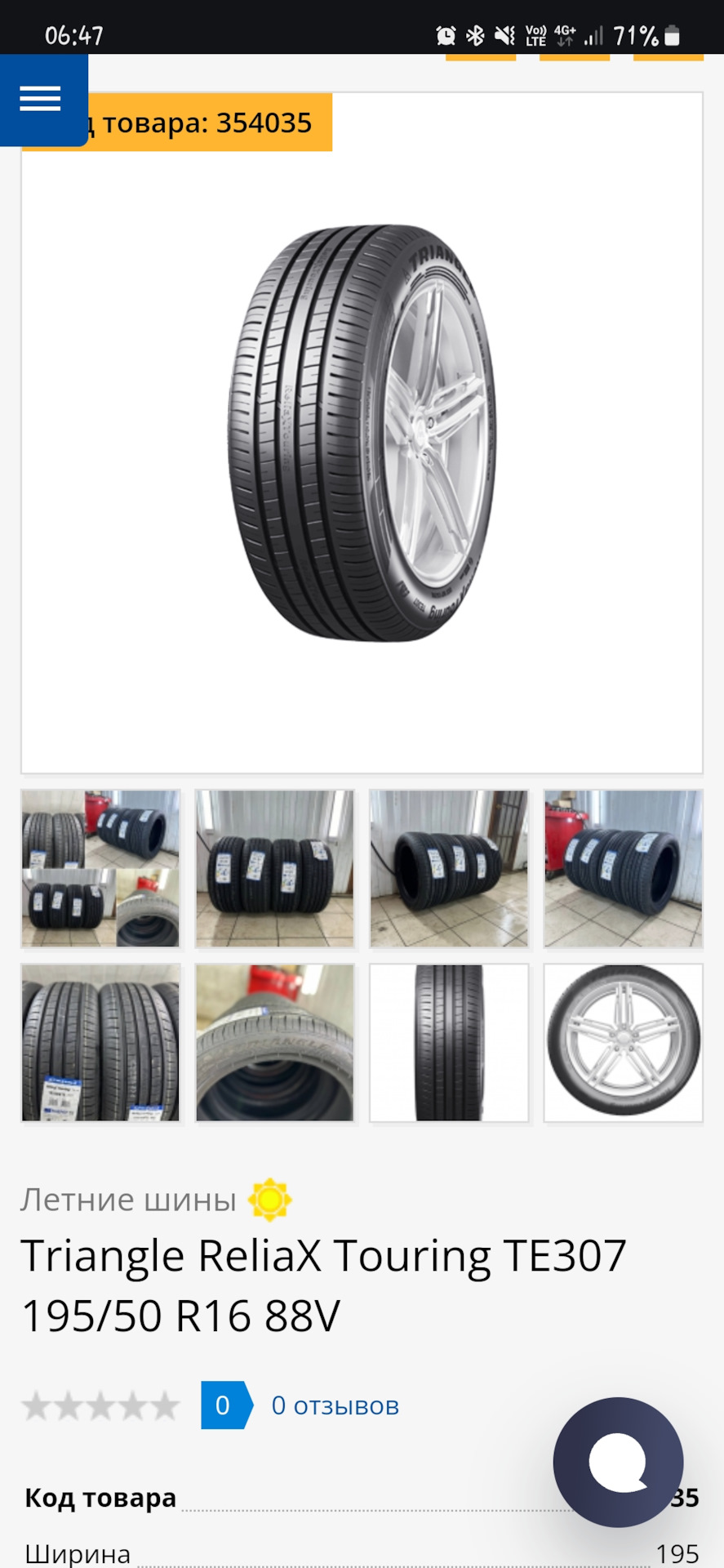The height and width of the screenshot is (1568, 724).
Task: Select the side-view wheel rim image
Action: pos(623,1042)
